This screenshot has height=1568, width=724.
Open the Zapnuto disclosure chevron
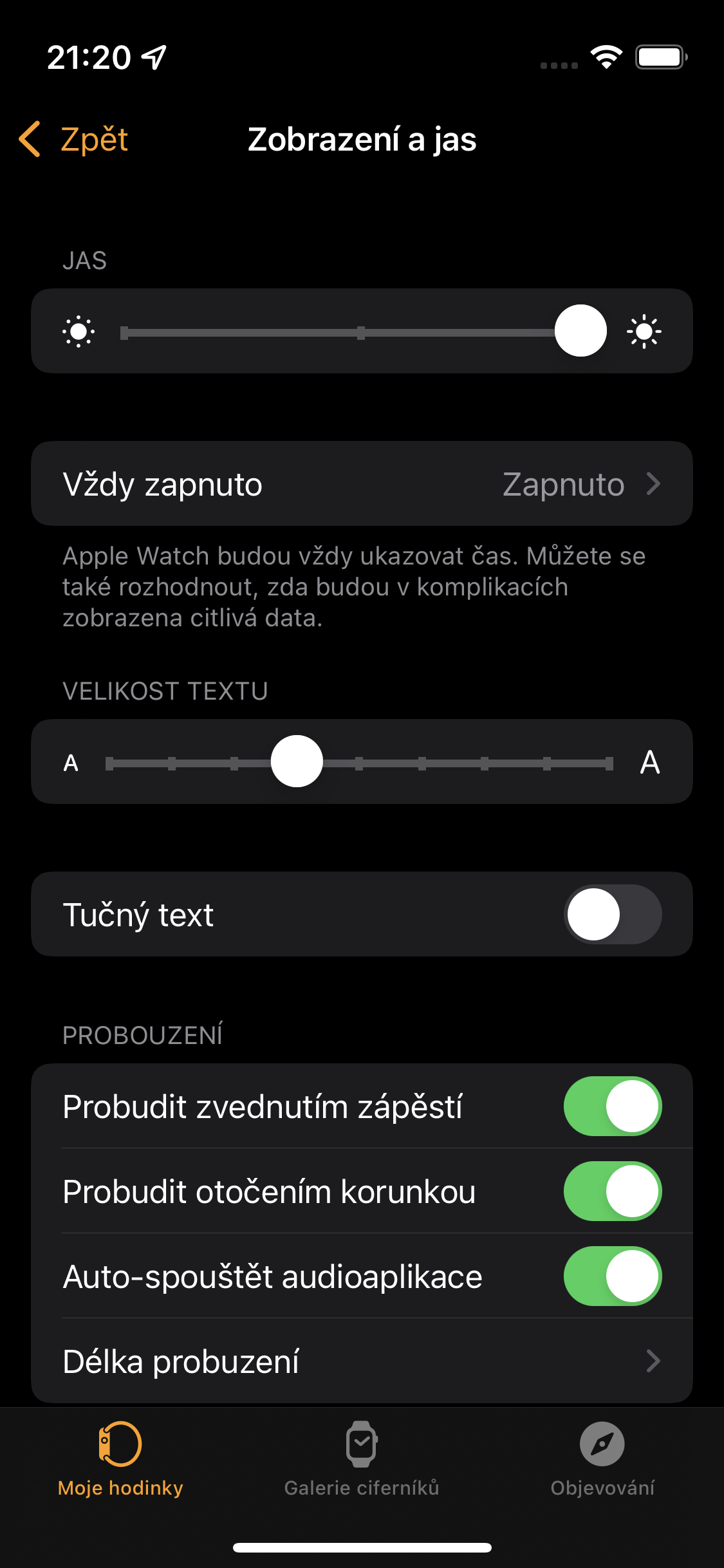[x=654, y=484]
